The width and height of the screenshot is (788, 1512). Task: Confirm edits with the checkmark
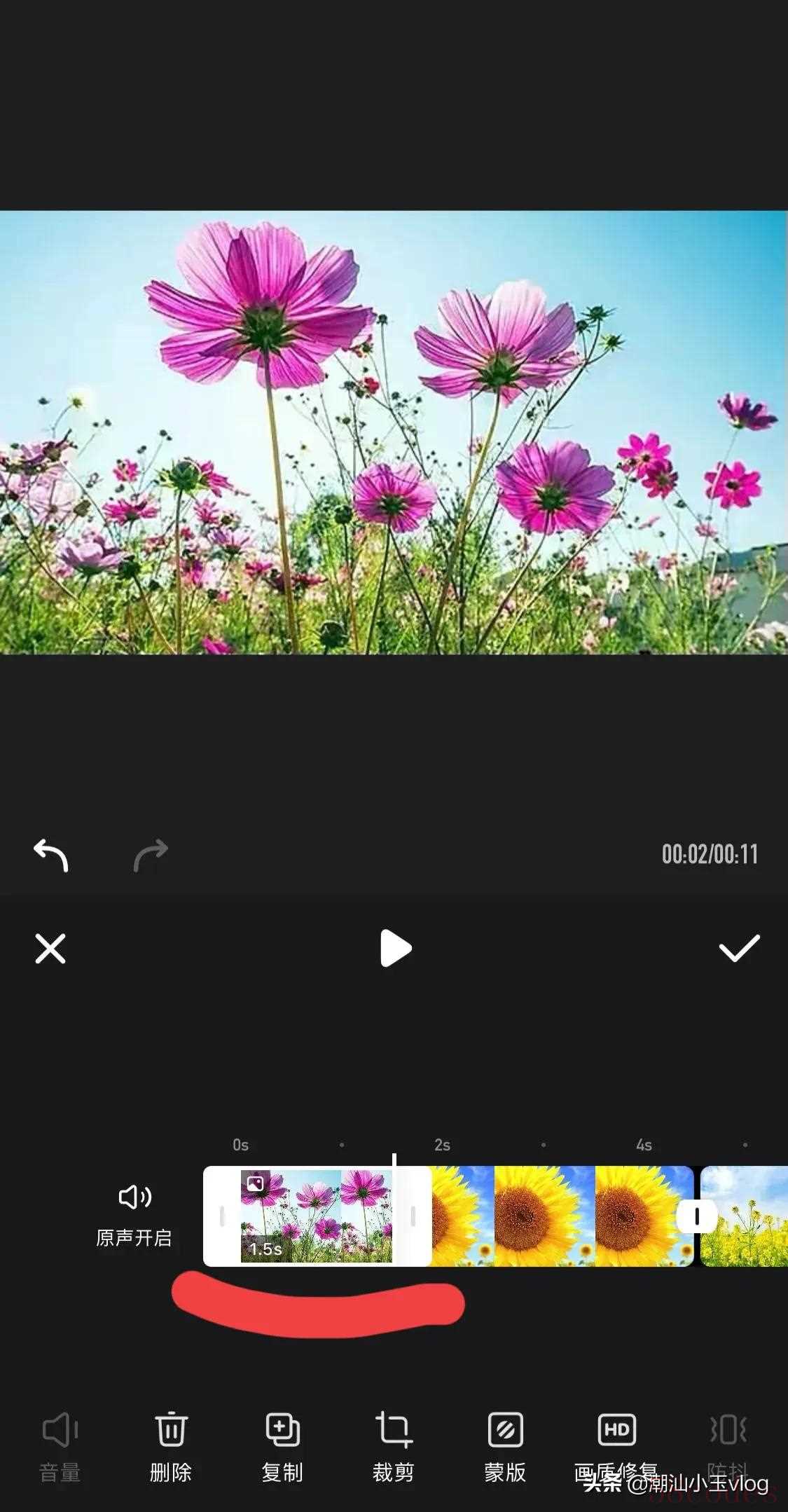739,948
